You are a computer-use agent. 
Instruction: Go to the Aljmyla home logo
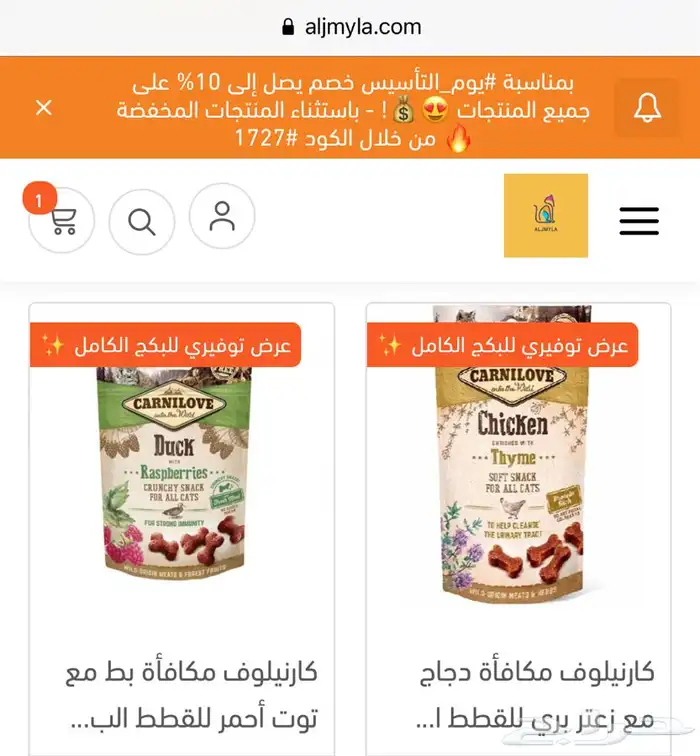pyautogui.click(x=545, y=216)
